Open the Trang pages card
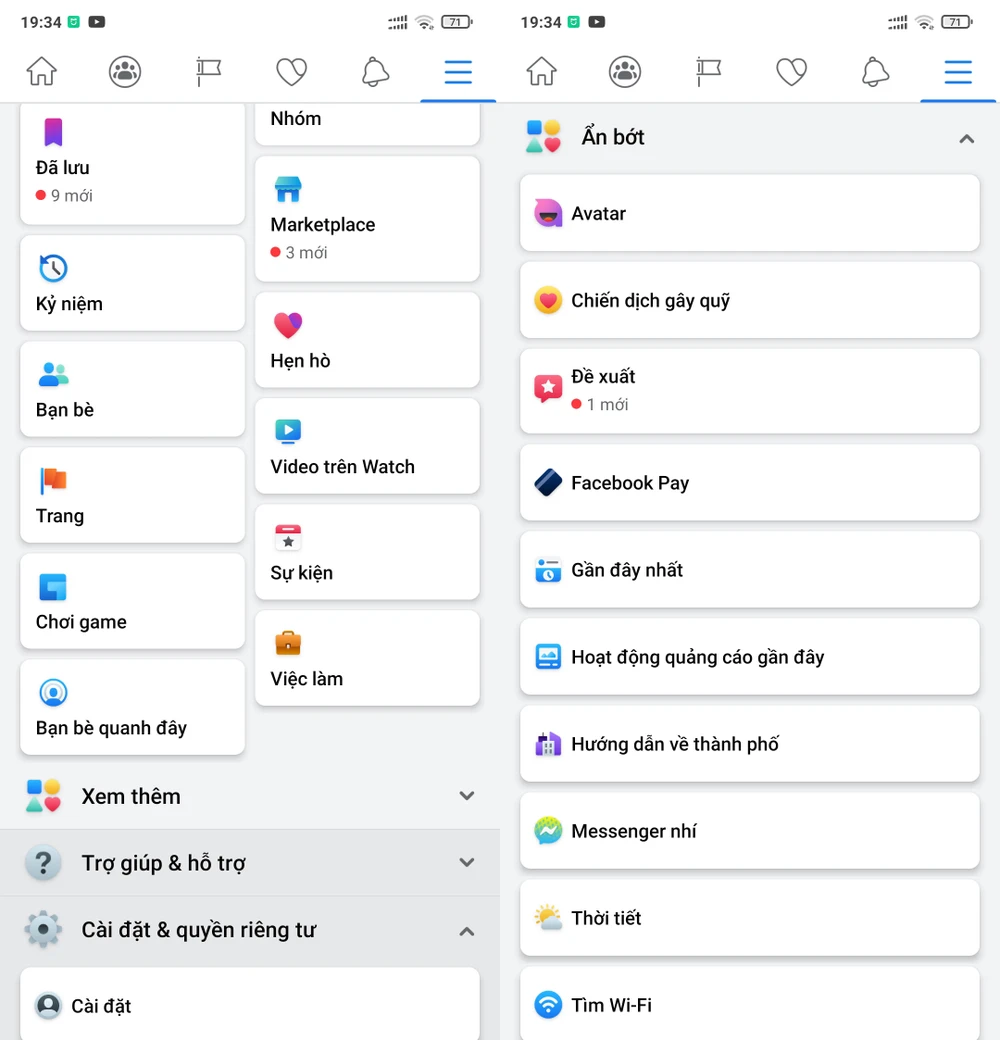Screen dimensions: 1000x1040 (132, 495)
